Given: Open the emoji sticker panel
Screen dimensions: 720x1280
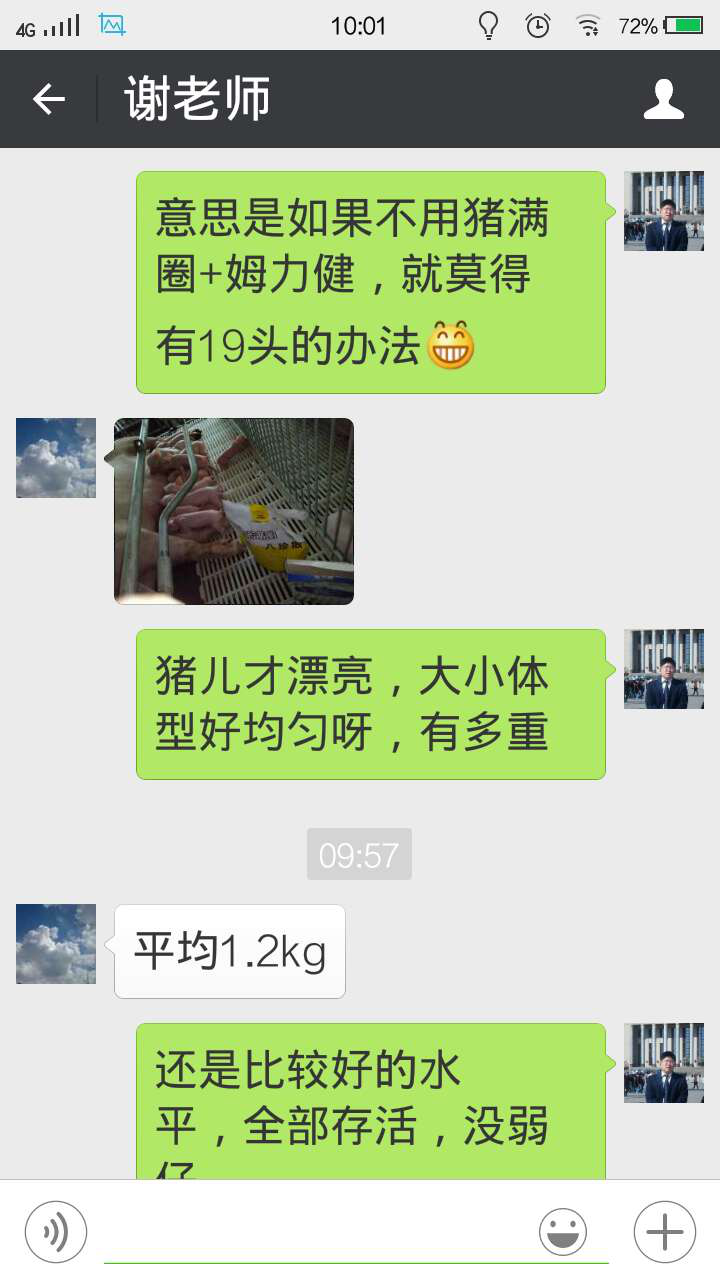Looking at the screenshot, I should coord(563,1232).
